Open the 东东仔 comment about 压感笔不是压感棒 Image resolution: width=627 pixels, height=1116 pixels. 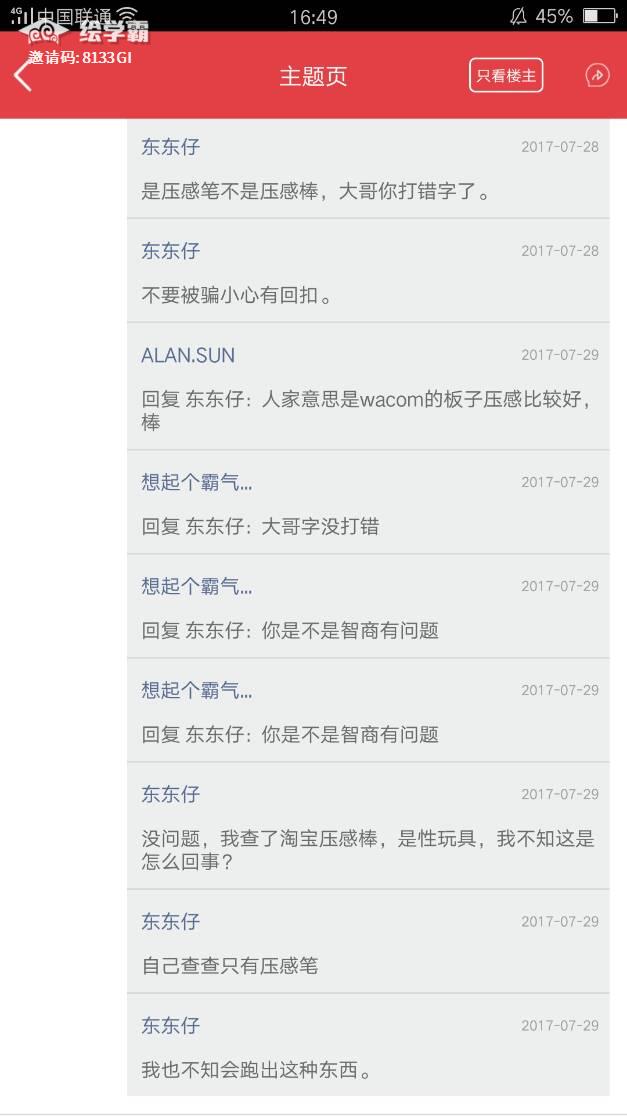click(316, 191)
